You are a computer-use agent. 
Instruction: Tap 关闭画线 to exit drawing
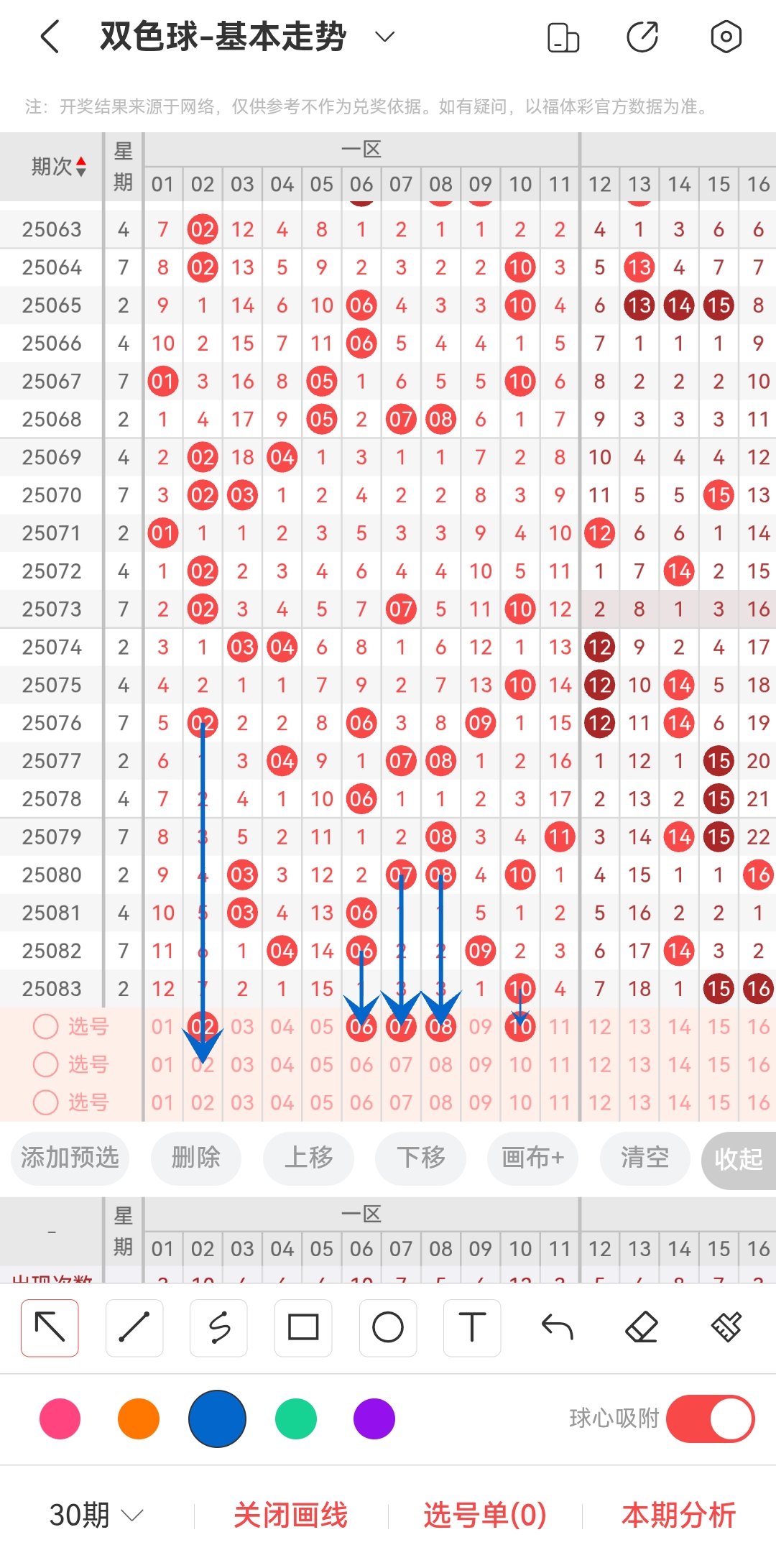click(x=290, y=1516)
